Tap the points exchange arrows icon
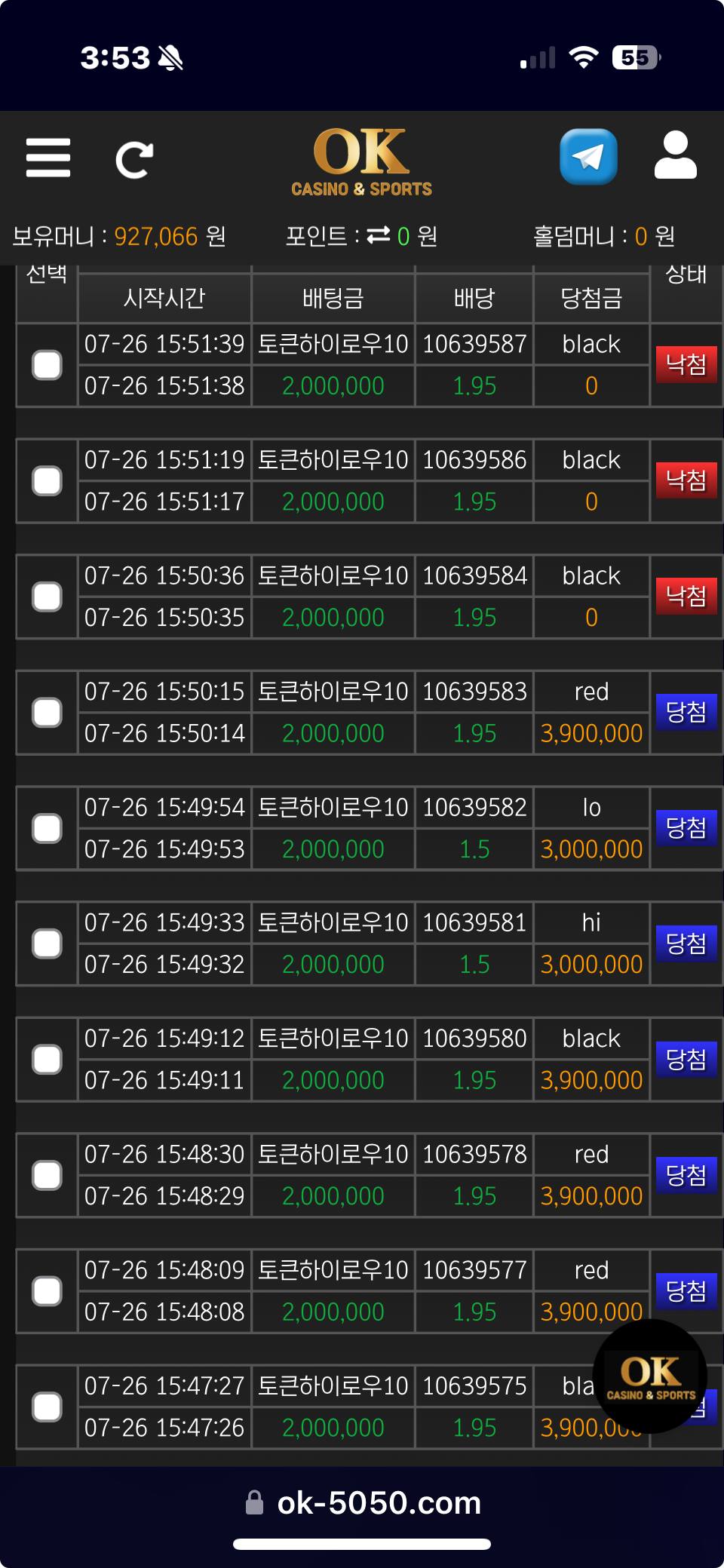 coord(379,236)
